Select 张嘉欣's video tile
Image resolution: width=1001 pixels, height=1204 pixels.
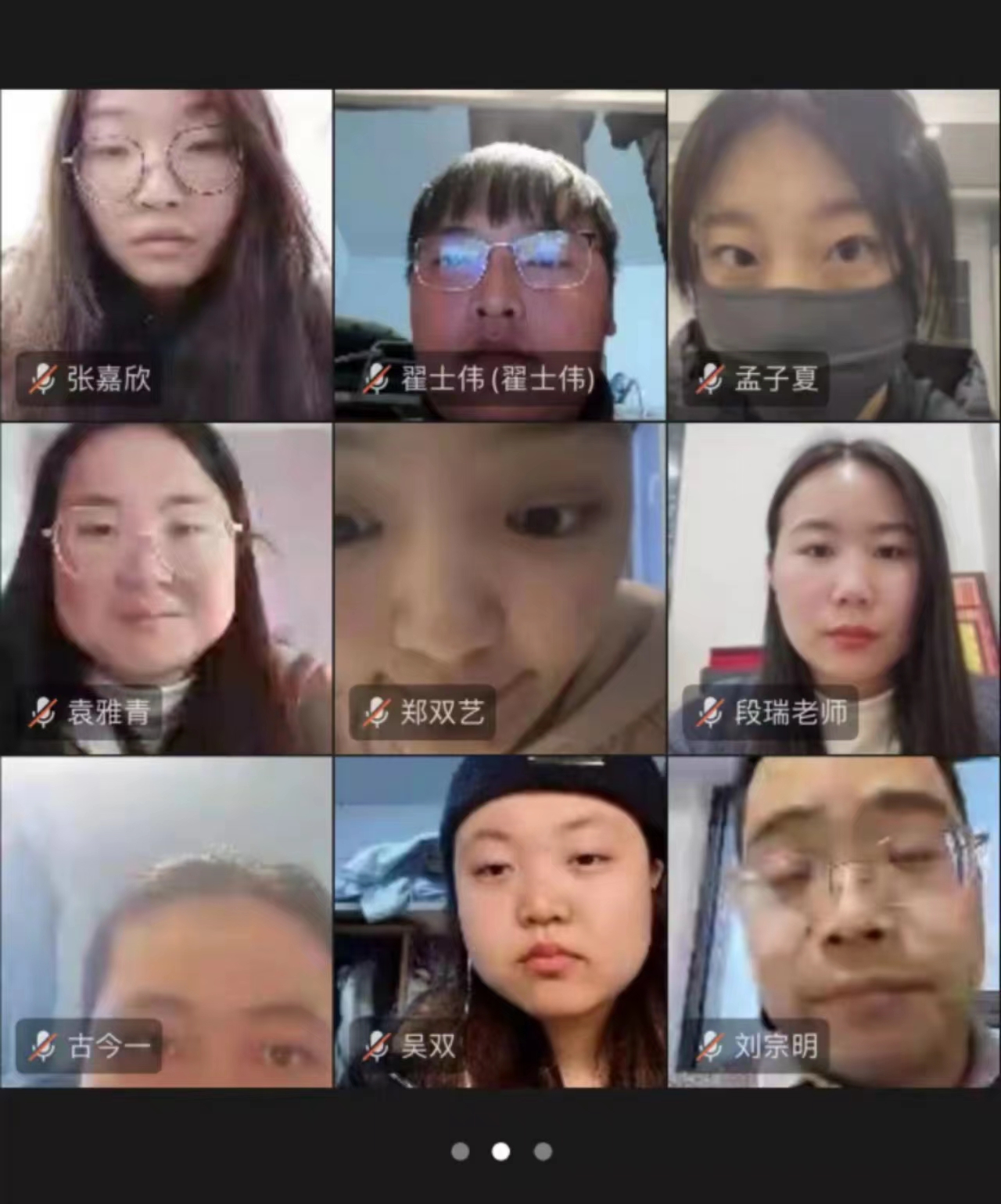(166, 254)
